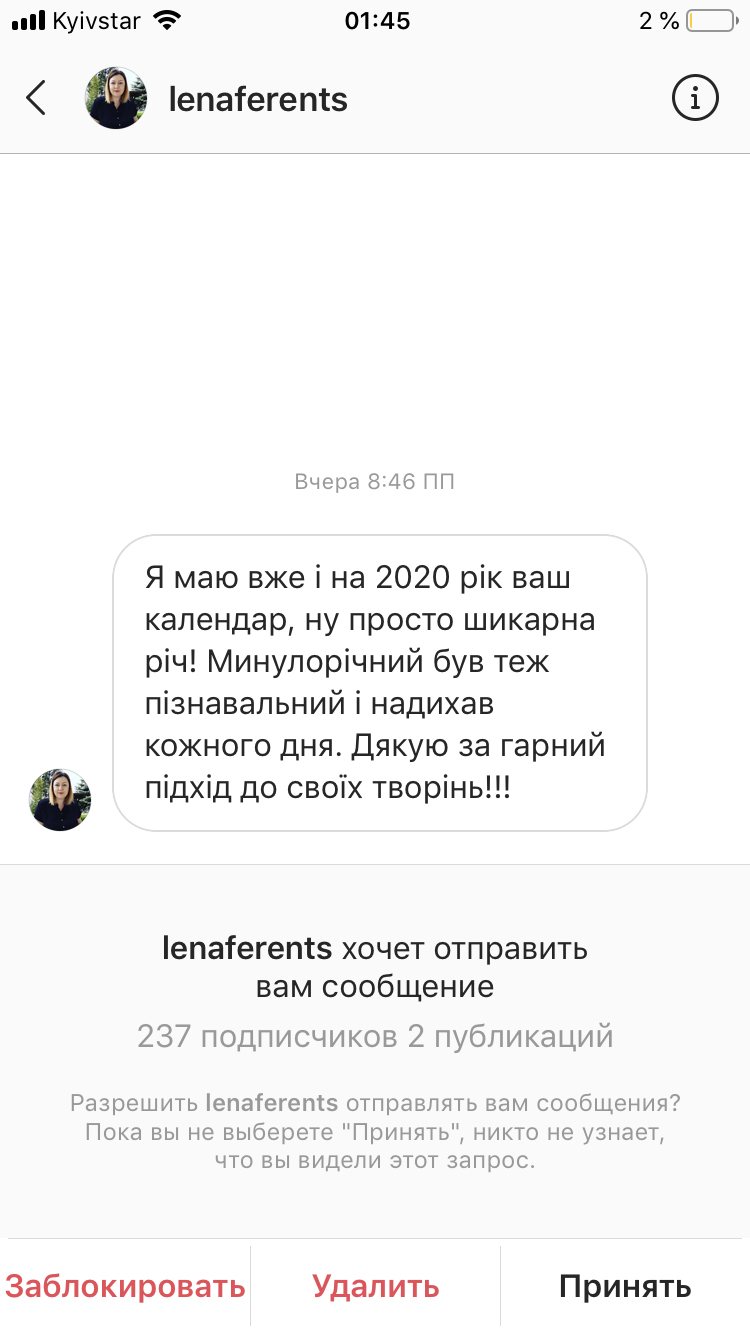Go back to the message requests list

click(x=37, y=98)
